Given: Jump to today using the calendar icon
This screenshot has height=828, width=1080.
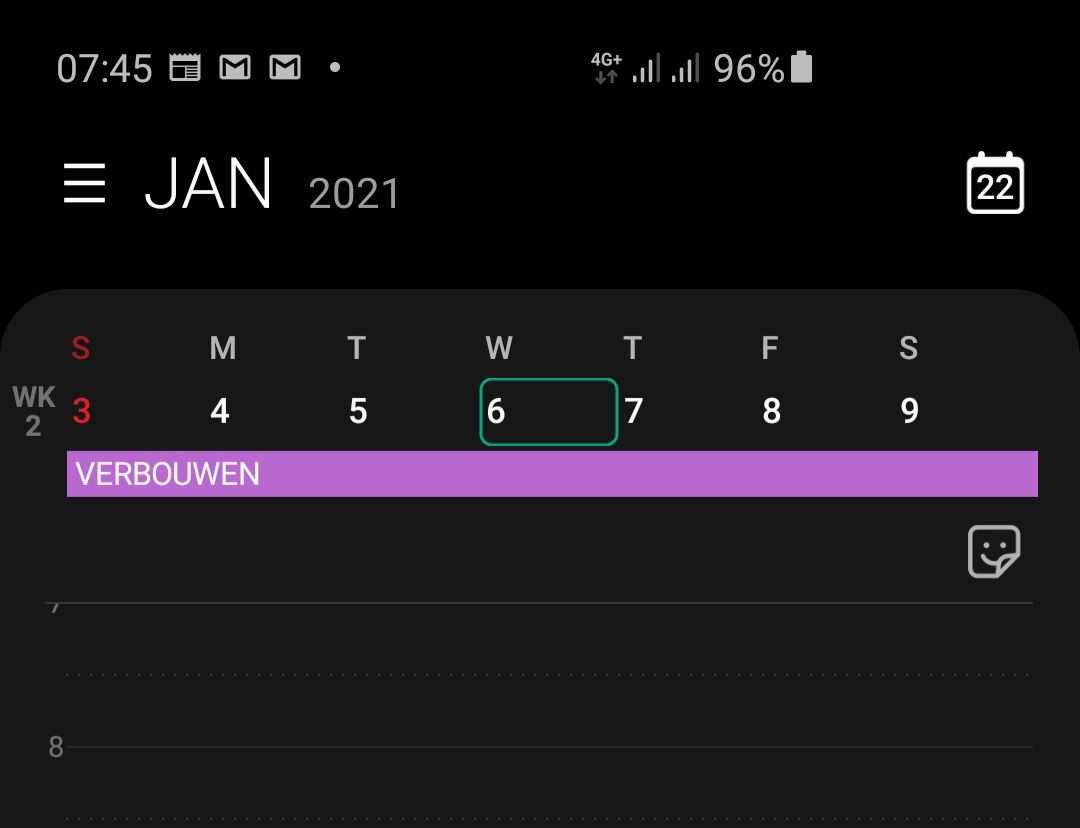Looking at the screenshot, I should [x=995, y=184].
